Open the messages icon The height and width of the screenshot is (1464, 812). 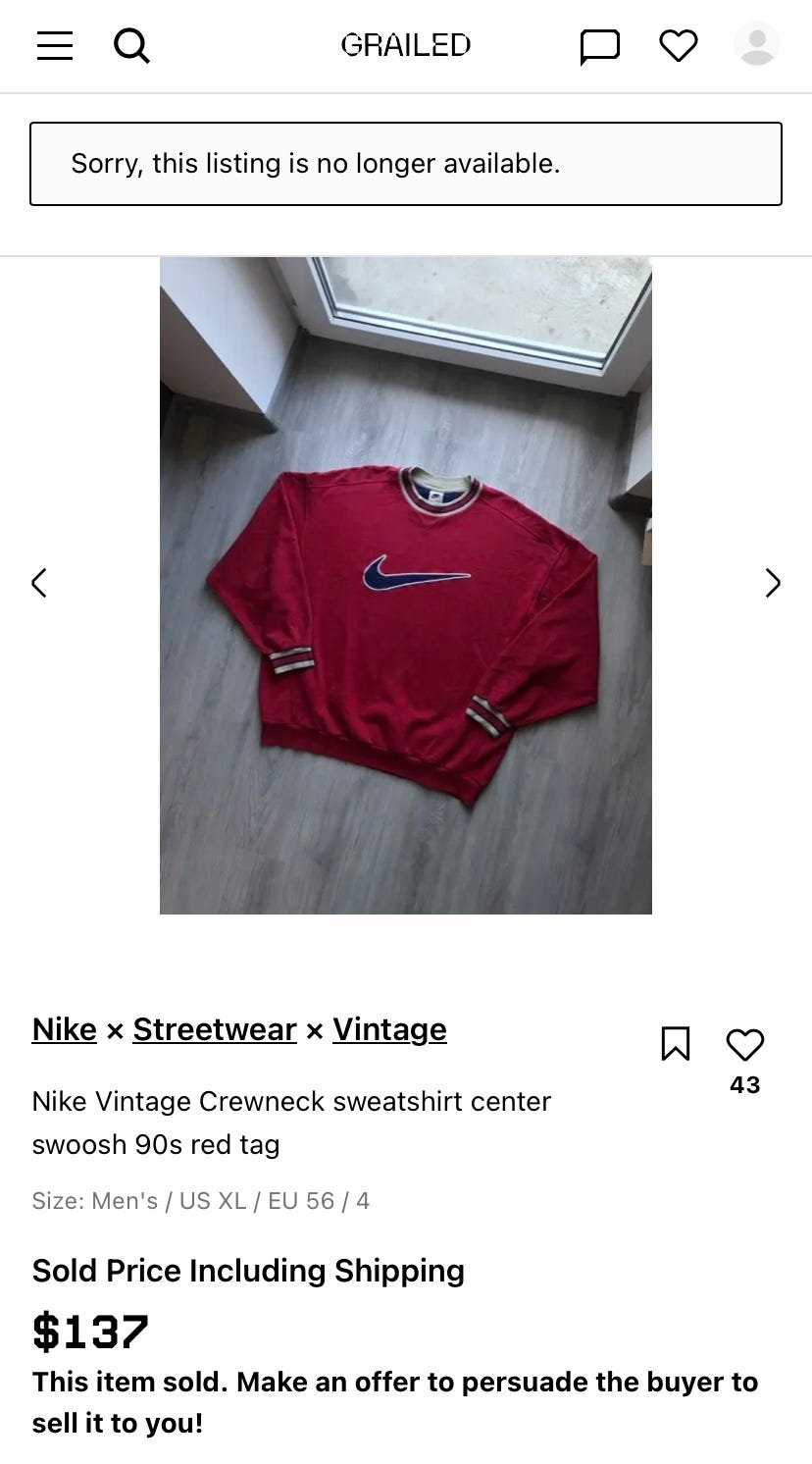click(x=599, y=46)
